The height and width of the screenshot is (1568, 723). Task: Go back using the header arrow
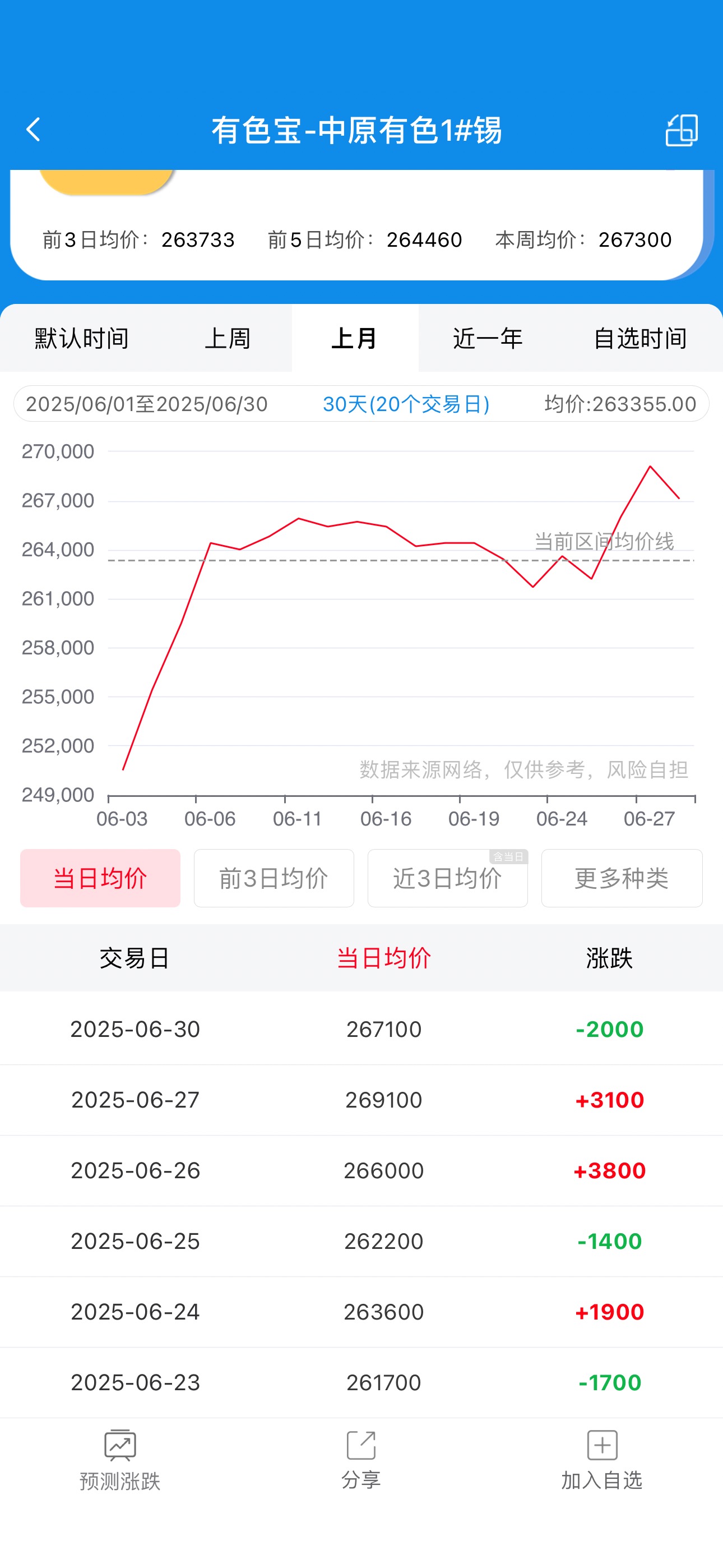coord(34,130)
